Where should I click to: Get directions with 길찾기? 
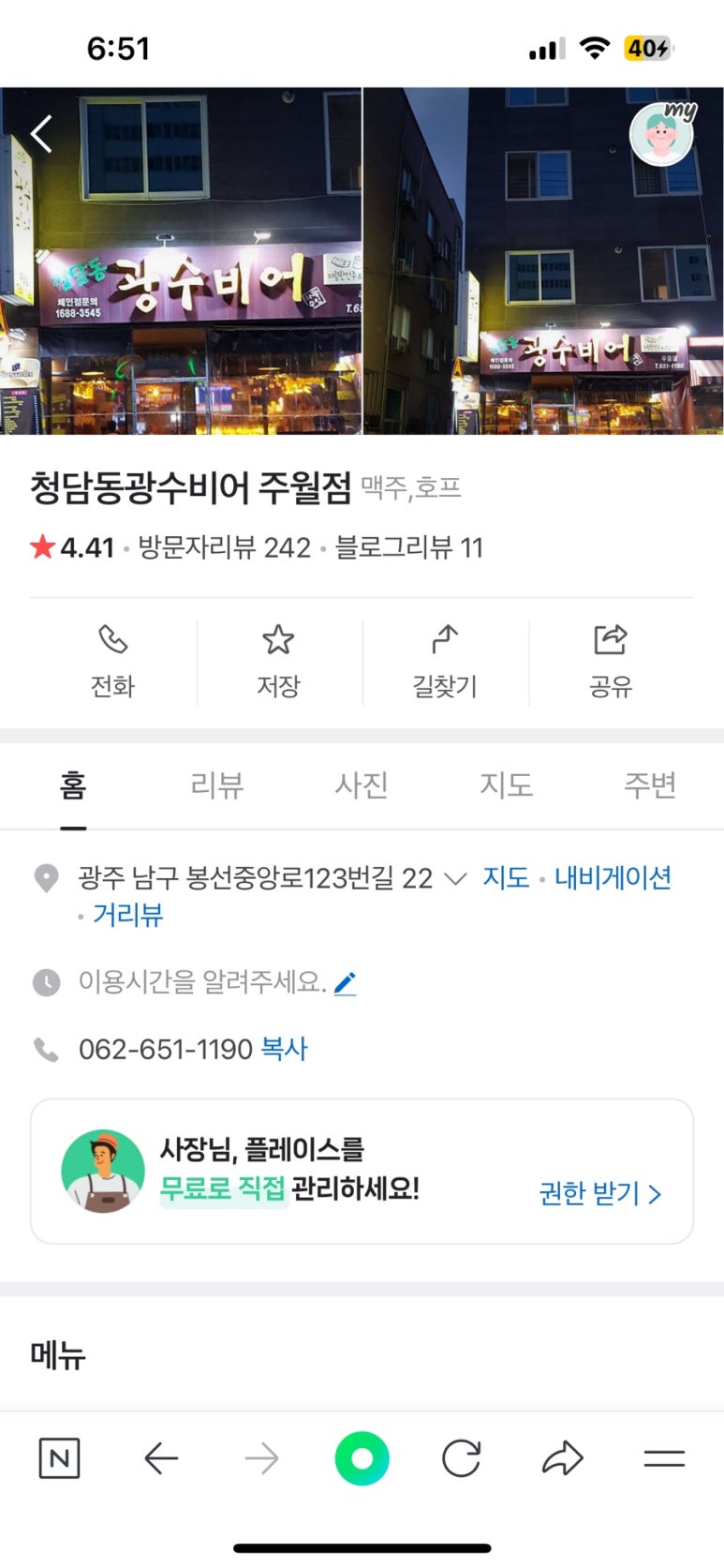click(445, 662)
